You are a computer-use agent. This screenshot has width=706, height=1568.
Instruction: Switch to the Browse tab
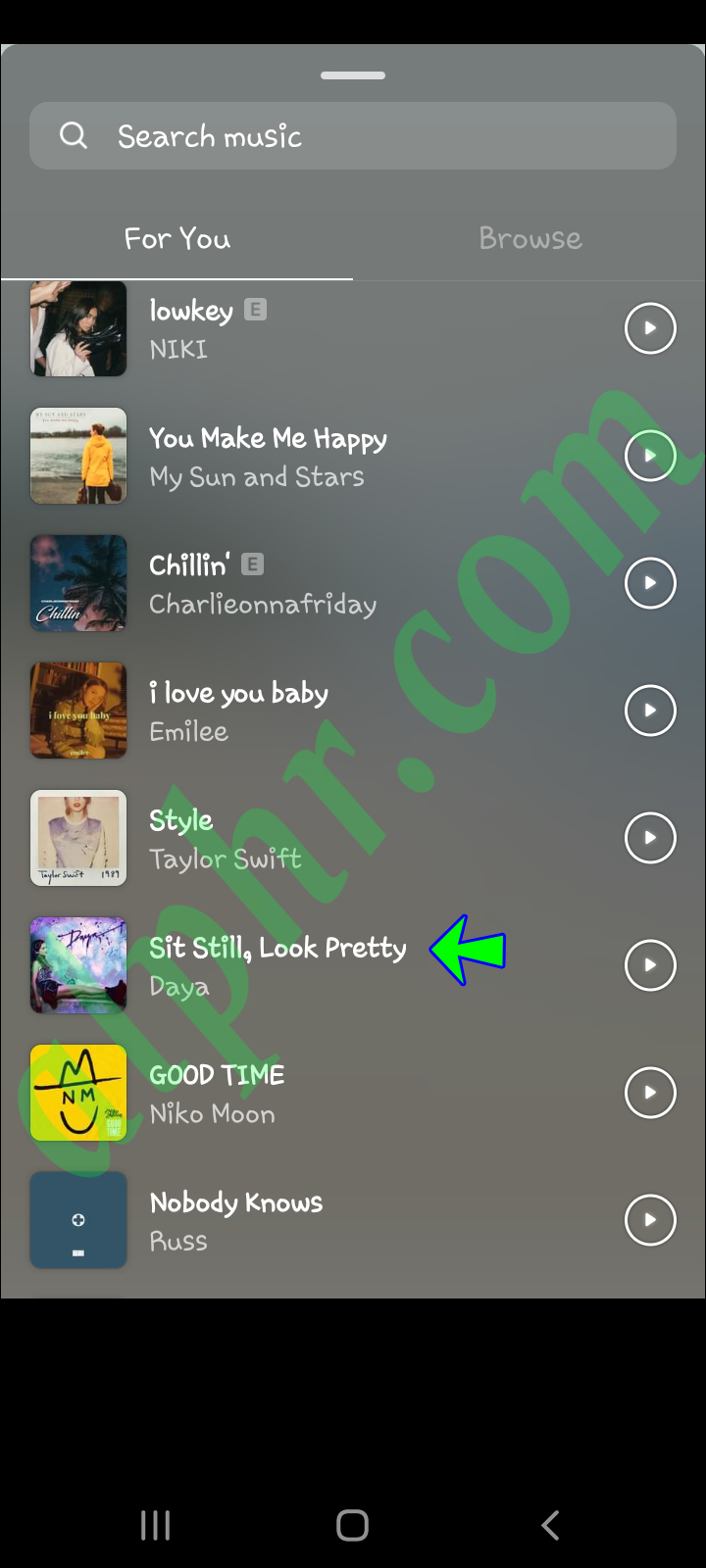click(529, 238)
